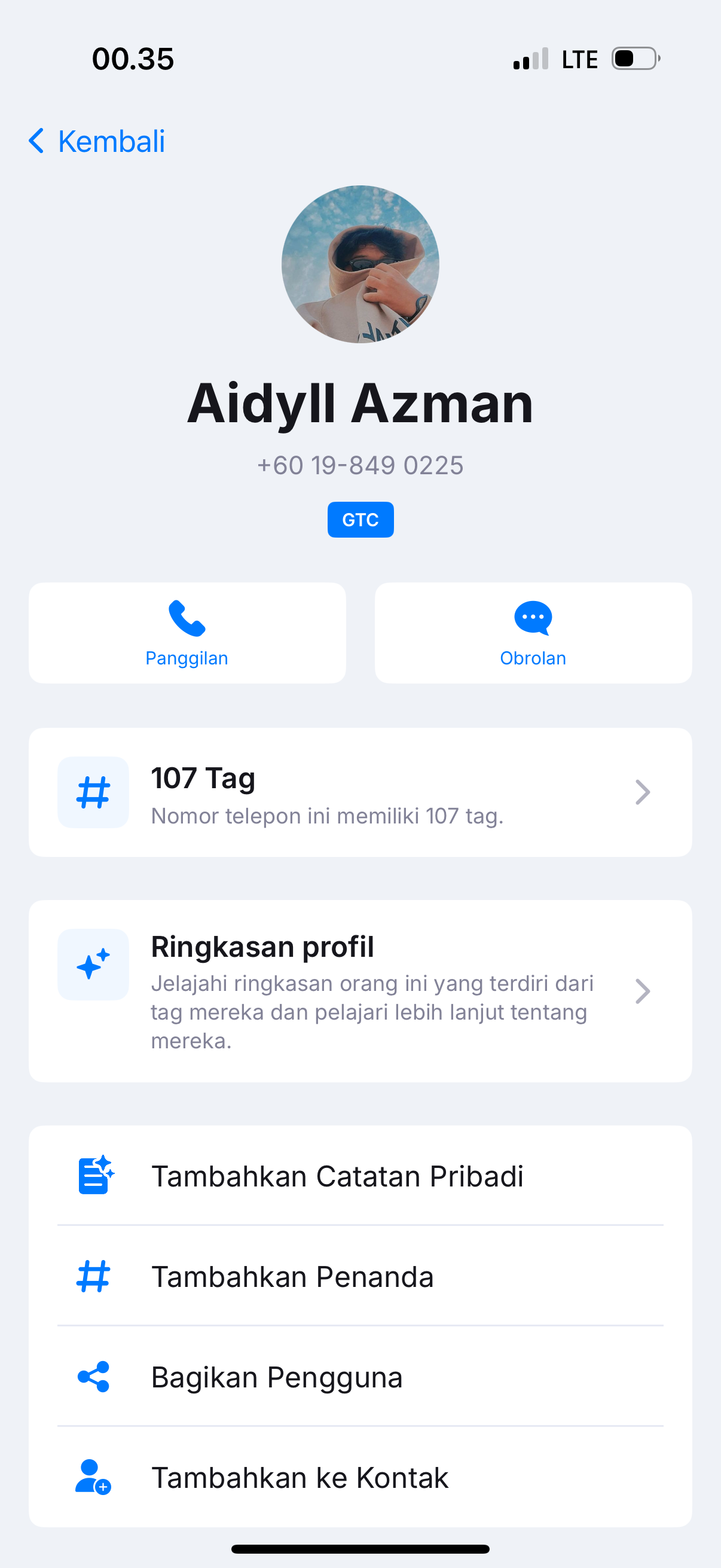Open the contact's profile photo
This screenshot has width=721, height=1568.
360,264
